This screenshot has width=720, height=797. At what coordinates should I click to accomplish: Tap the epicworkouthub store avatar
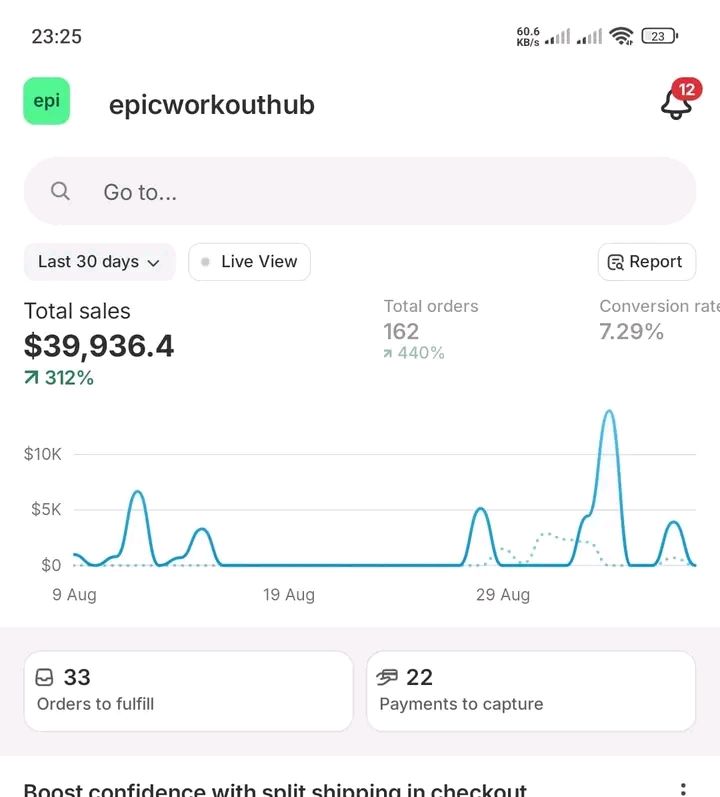coord(46,101)
